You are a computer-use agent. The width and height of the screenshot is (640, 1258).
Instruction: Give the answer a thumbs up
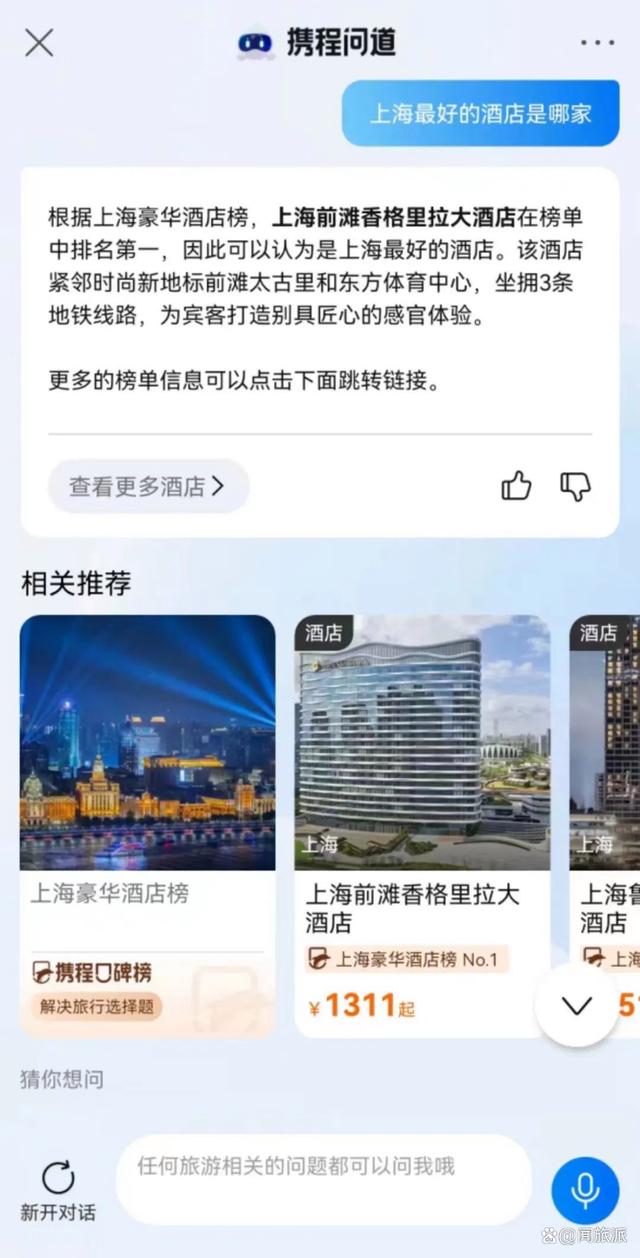(516, 487)
